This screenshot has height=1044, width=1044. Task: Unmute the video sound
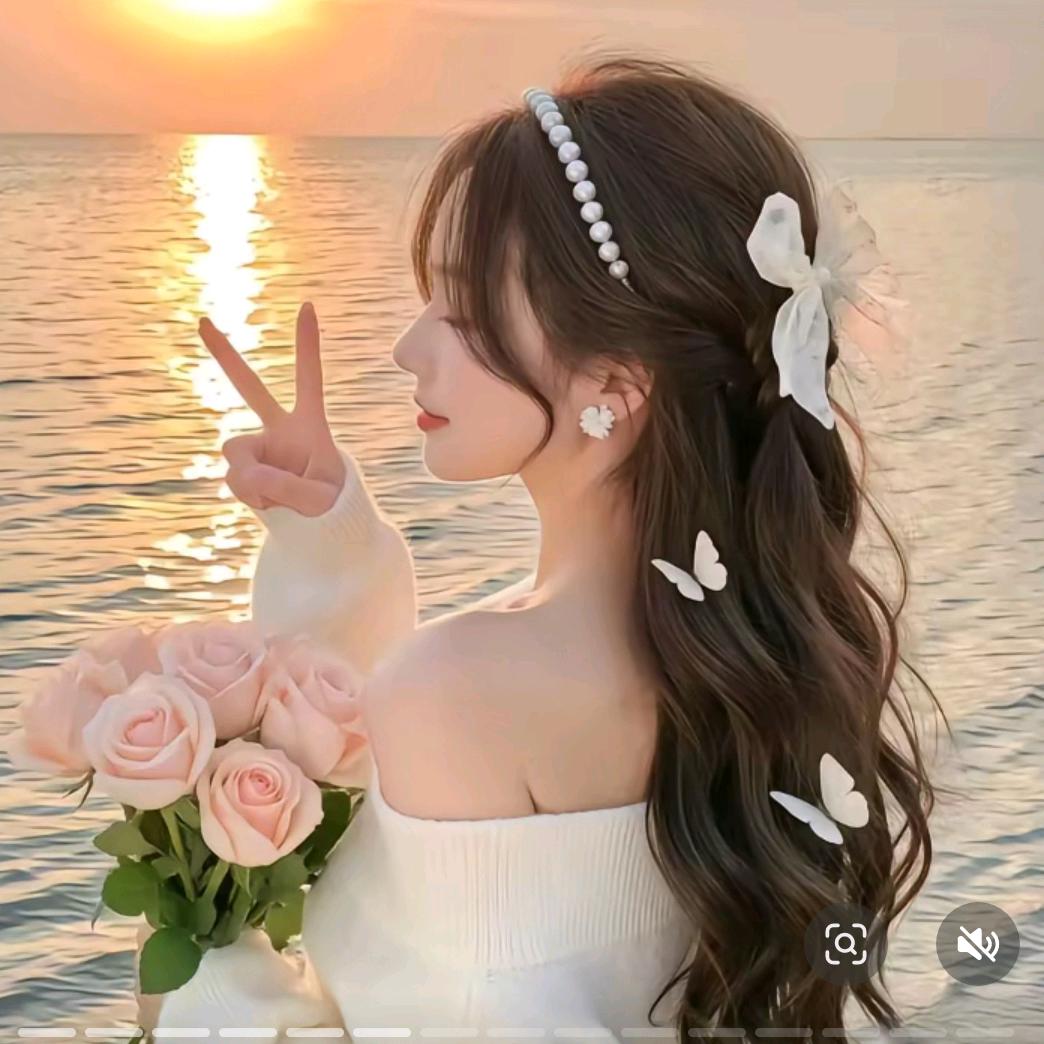coord(977,943)
